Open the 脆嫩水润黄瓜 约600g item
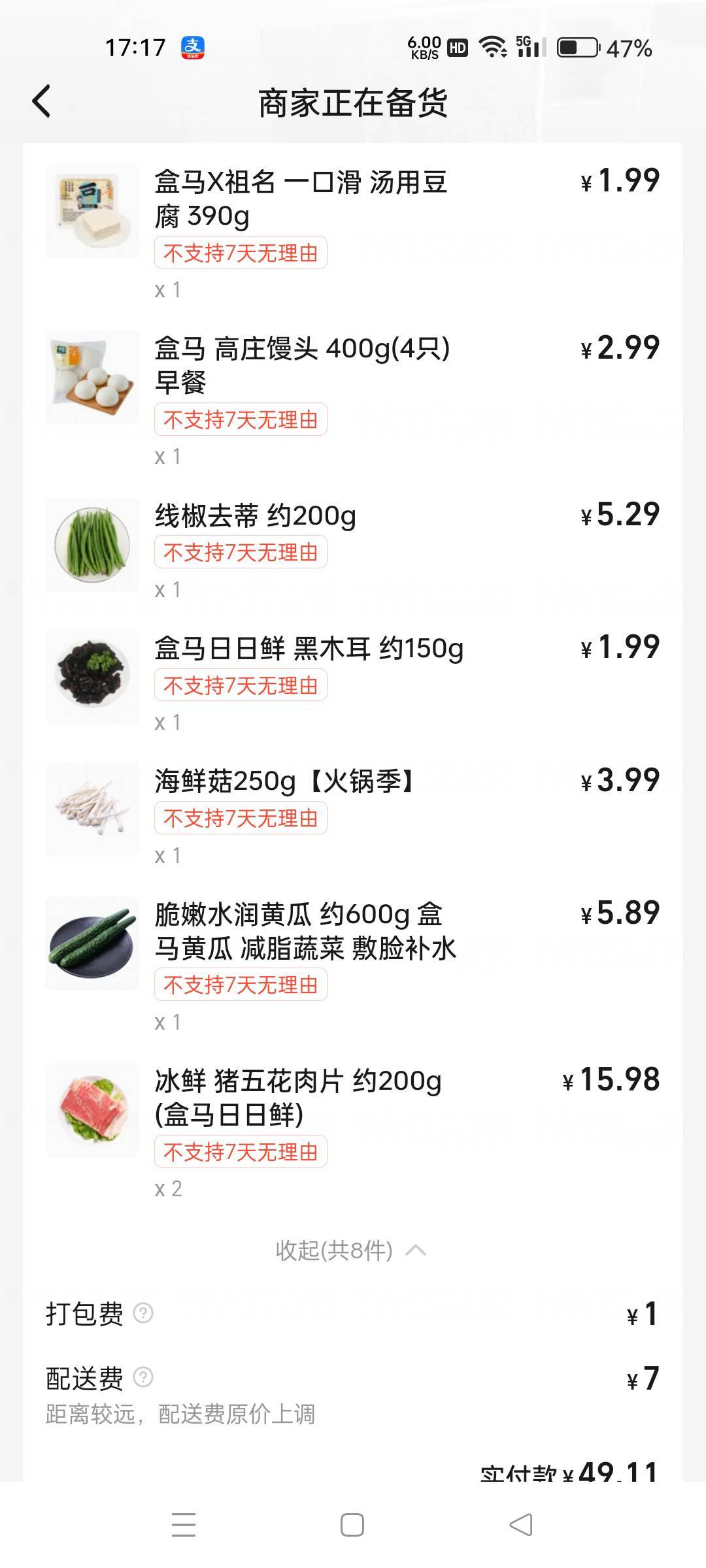Viewport: 706px width, 1568px height. 305,931
